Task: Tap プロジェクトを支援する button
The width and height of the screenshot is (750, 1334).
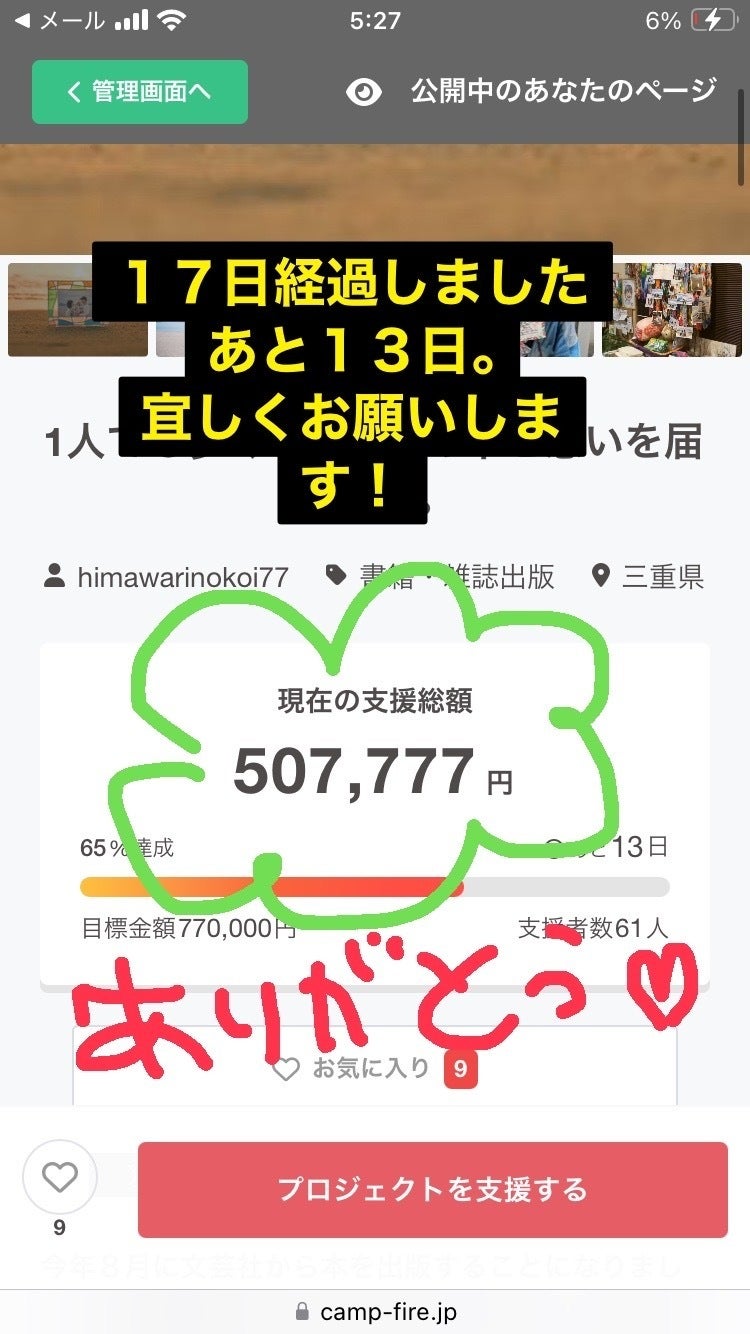Action: click(432, 1190)
